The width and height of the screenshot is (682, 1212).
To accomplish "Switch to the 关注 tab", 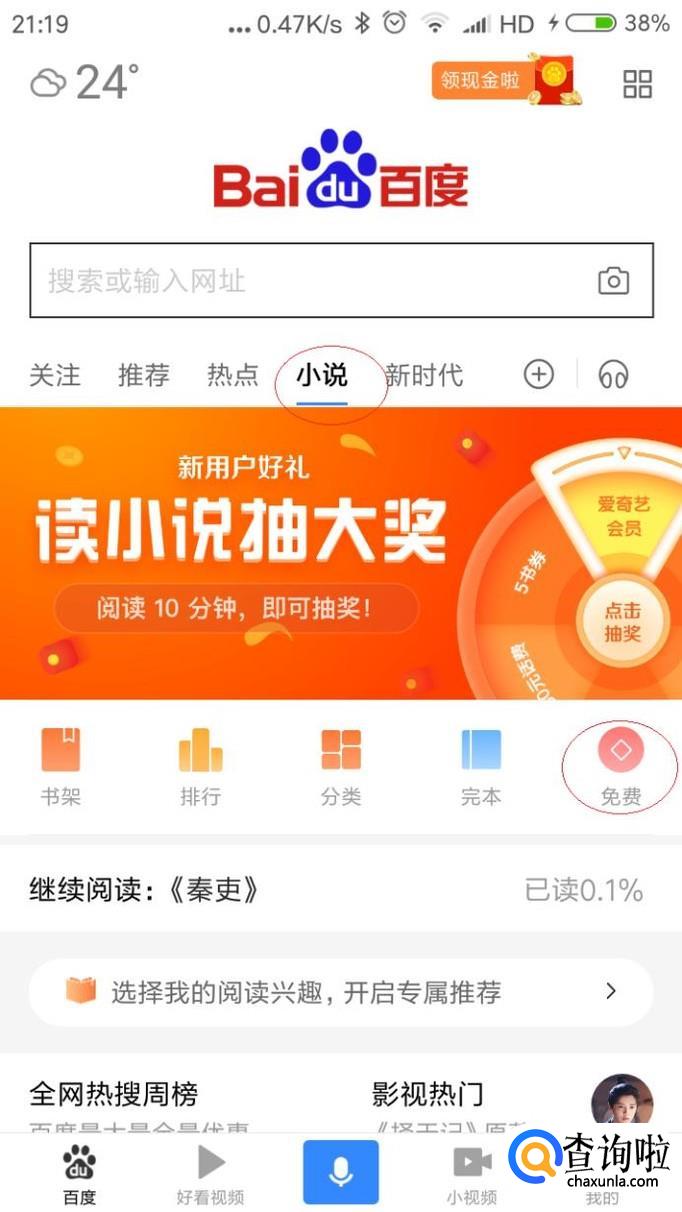I will click(x=55, y=376).
